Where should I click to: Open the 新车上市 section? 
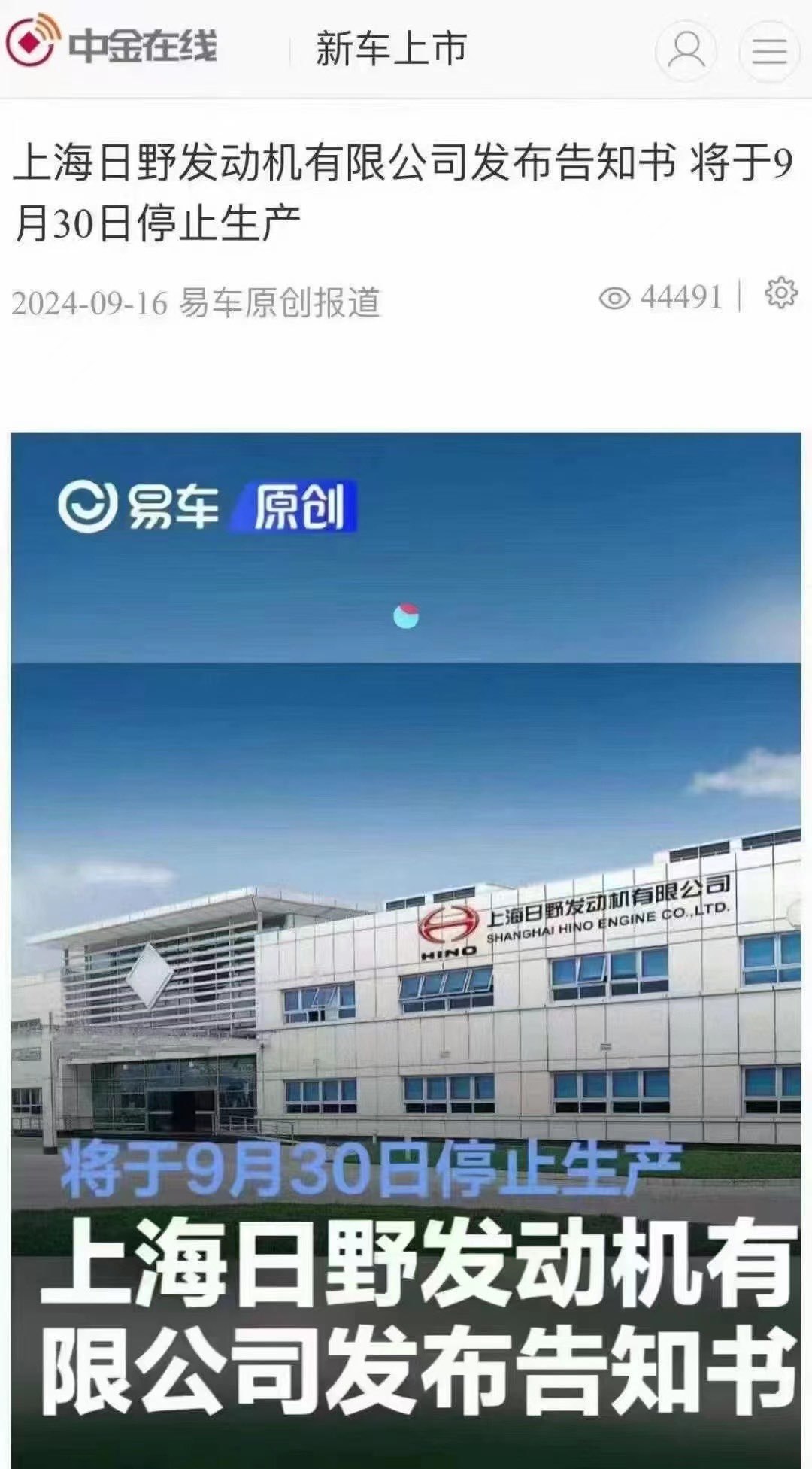pyautogui.click(x=391, y=49)
